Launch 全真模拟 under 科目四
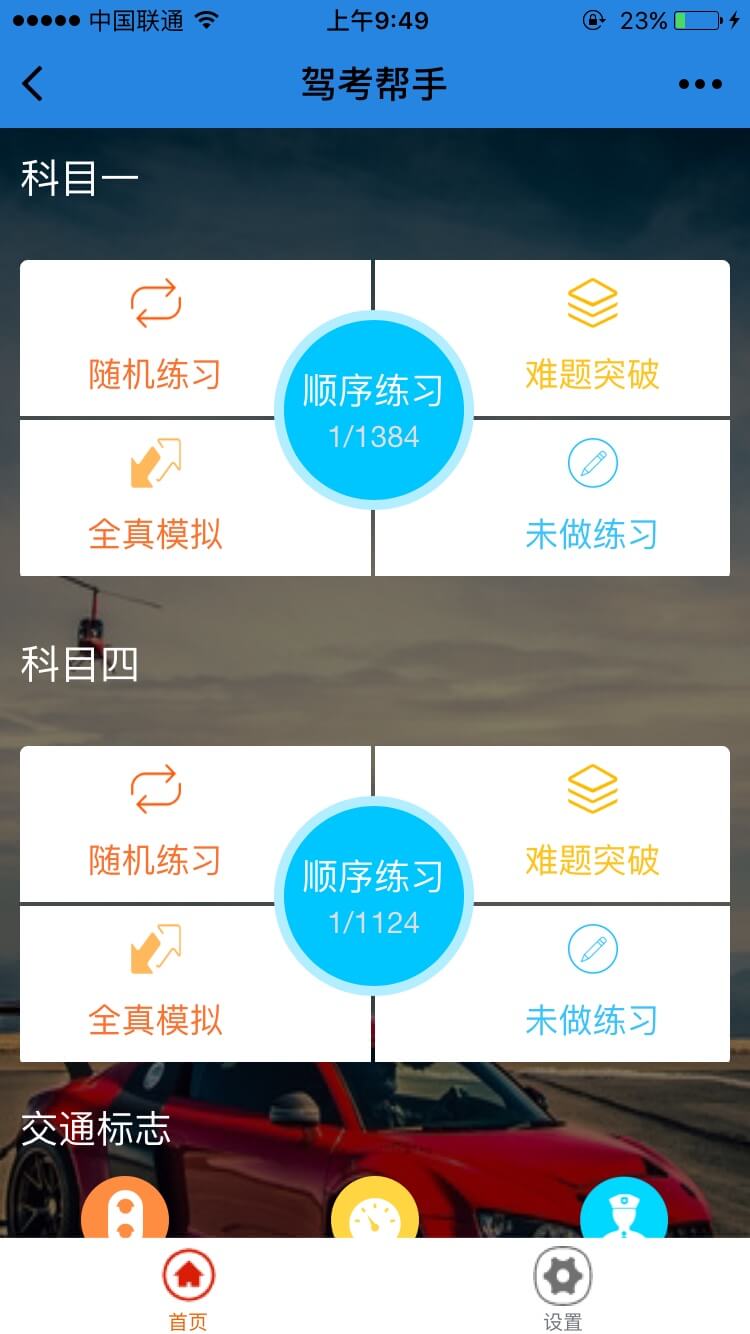Screen dimensions: 750x1334 pyautogui.click(x=155, y=984)
